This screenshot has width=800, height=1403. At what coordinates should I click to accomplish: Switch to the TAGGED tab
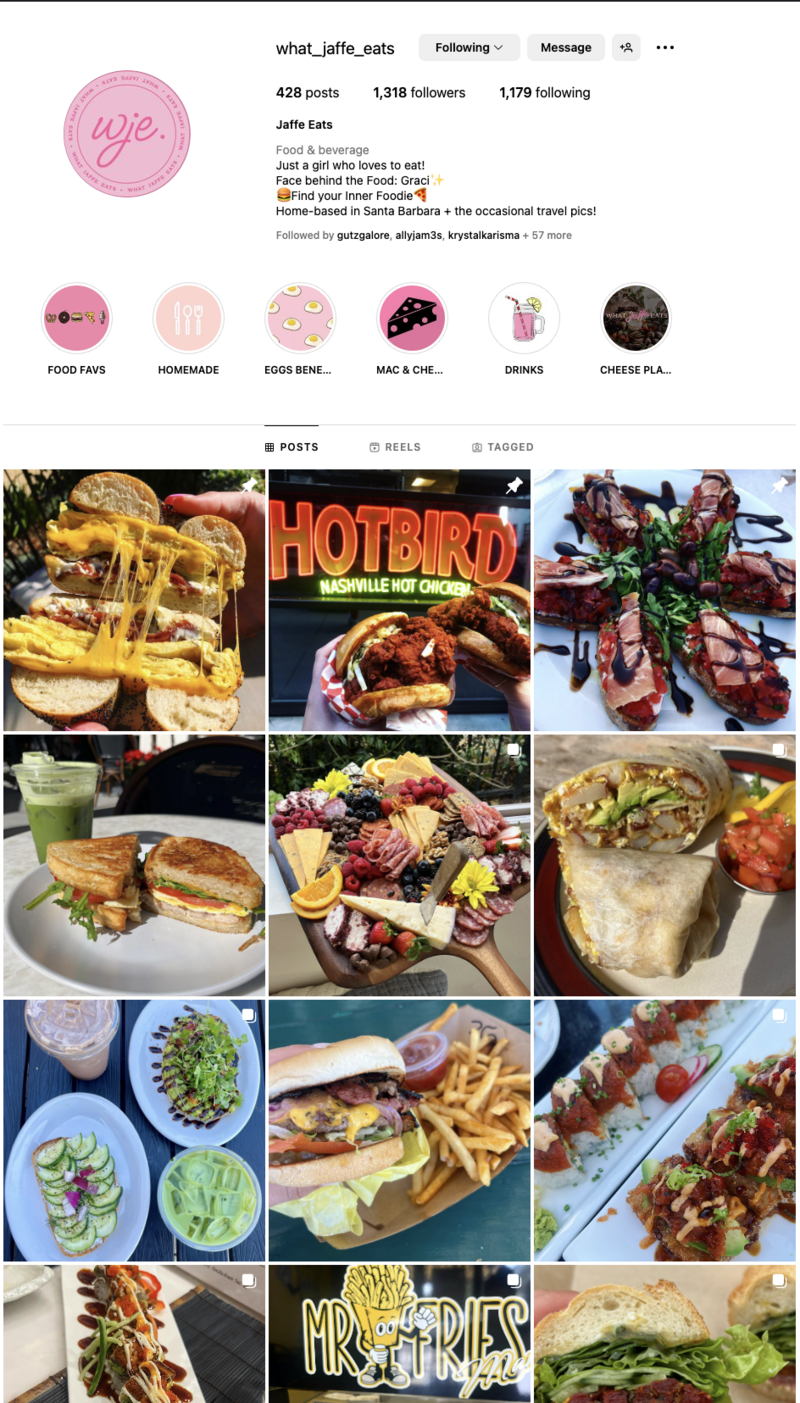(x=503, y=447)
